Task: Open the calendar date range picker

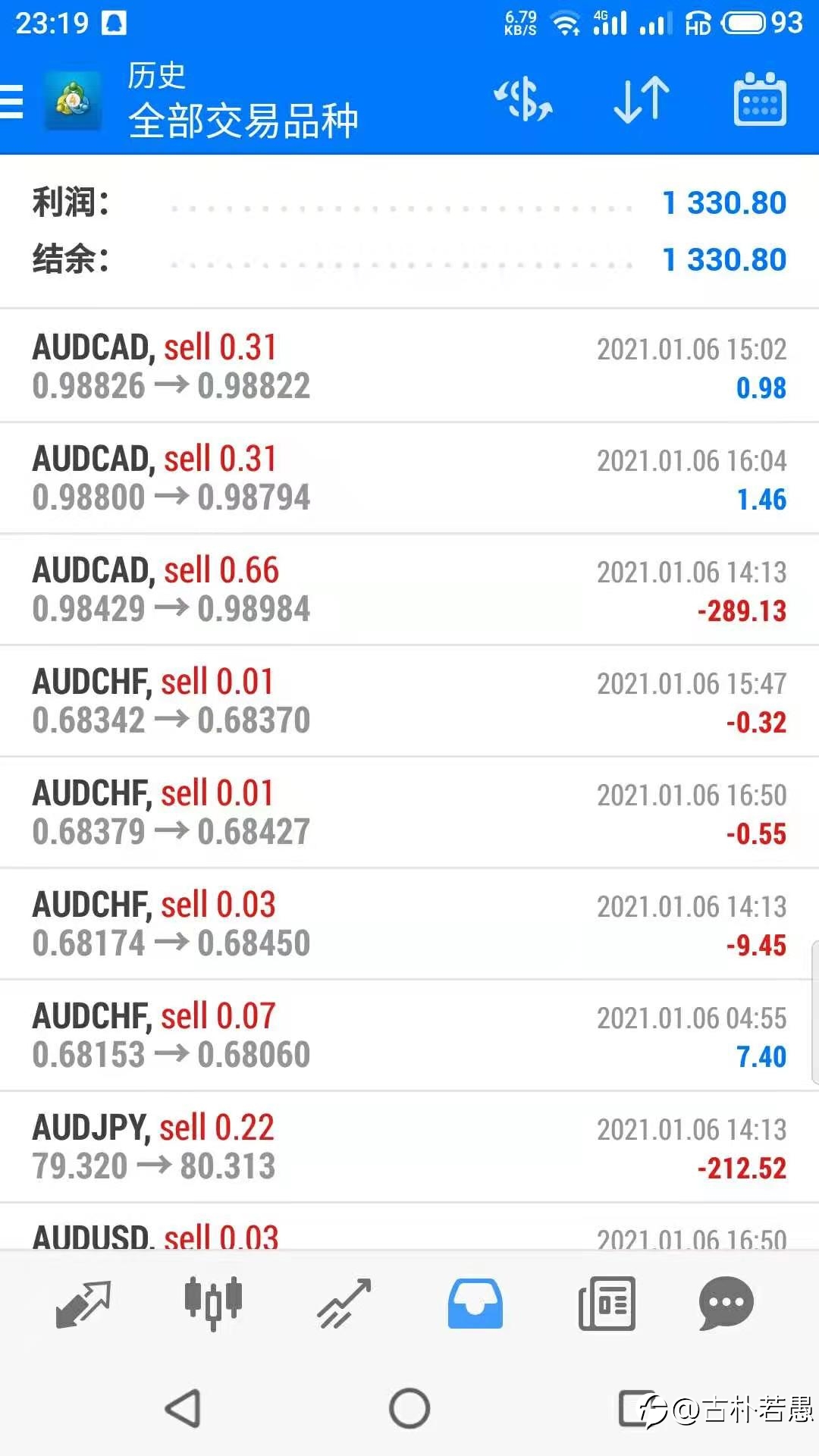Action: point(760,100)
